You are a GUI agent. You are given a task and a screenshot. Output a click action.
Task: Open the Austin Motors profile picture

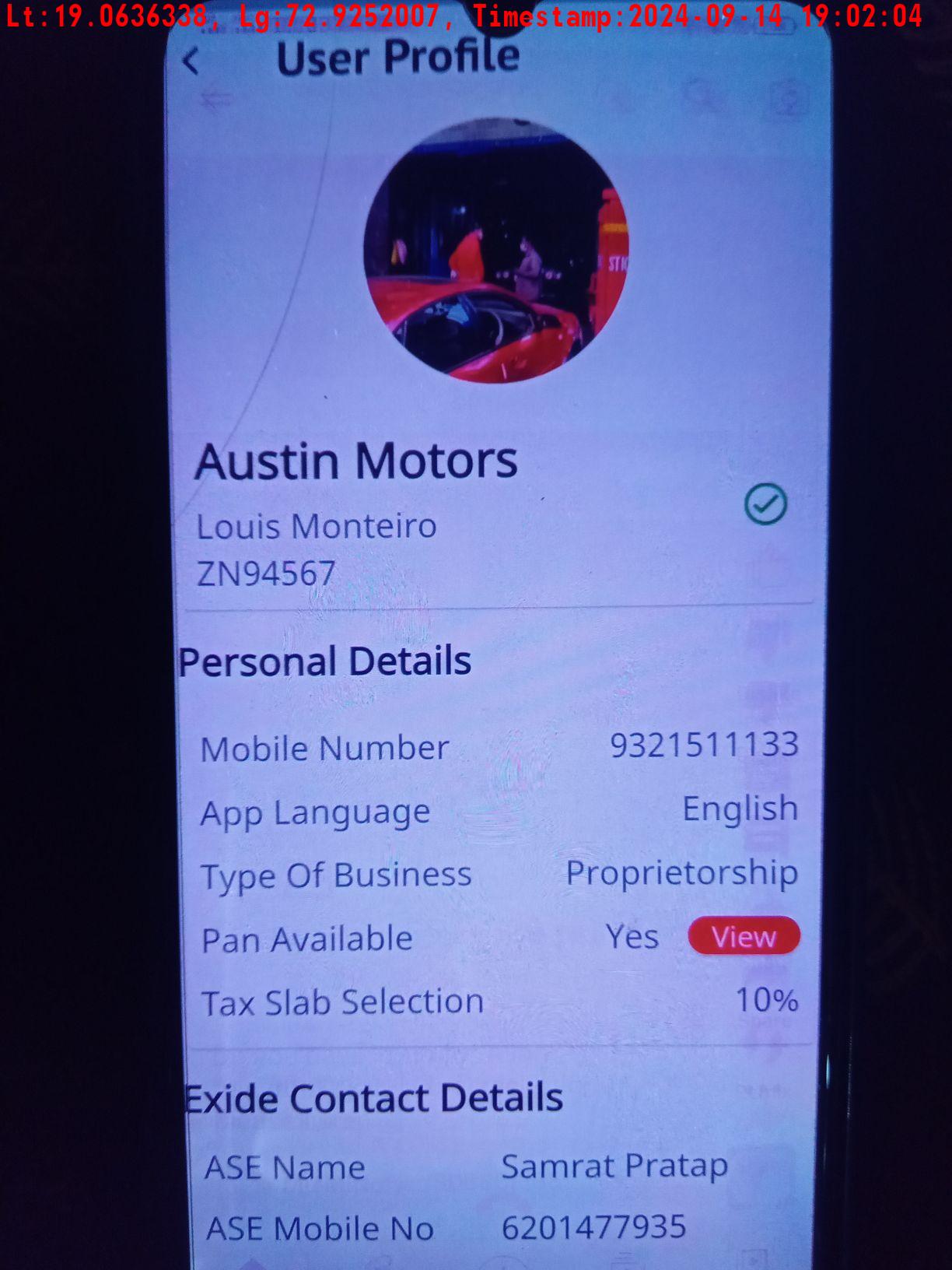click(x=495, y=251)
